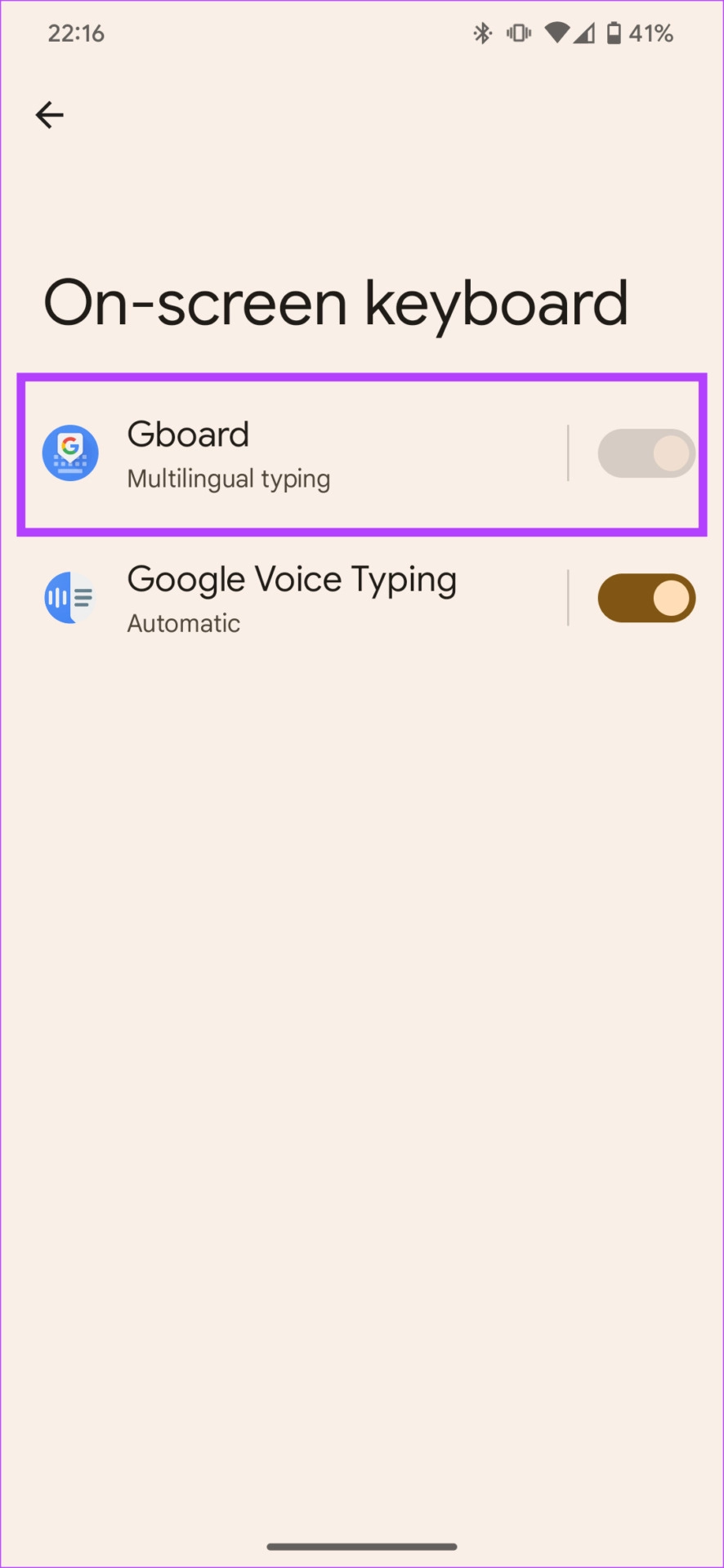The height and width of the screenshot is (1568, 724).
Task: Open Google Voice Typing settings
Action: click(294, 599)
